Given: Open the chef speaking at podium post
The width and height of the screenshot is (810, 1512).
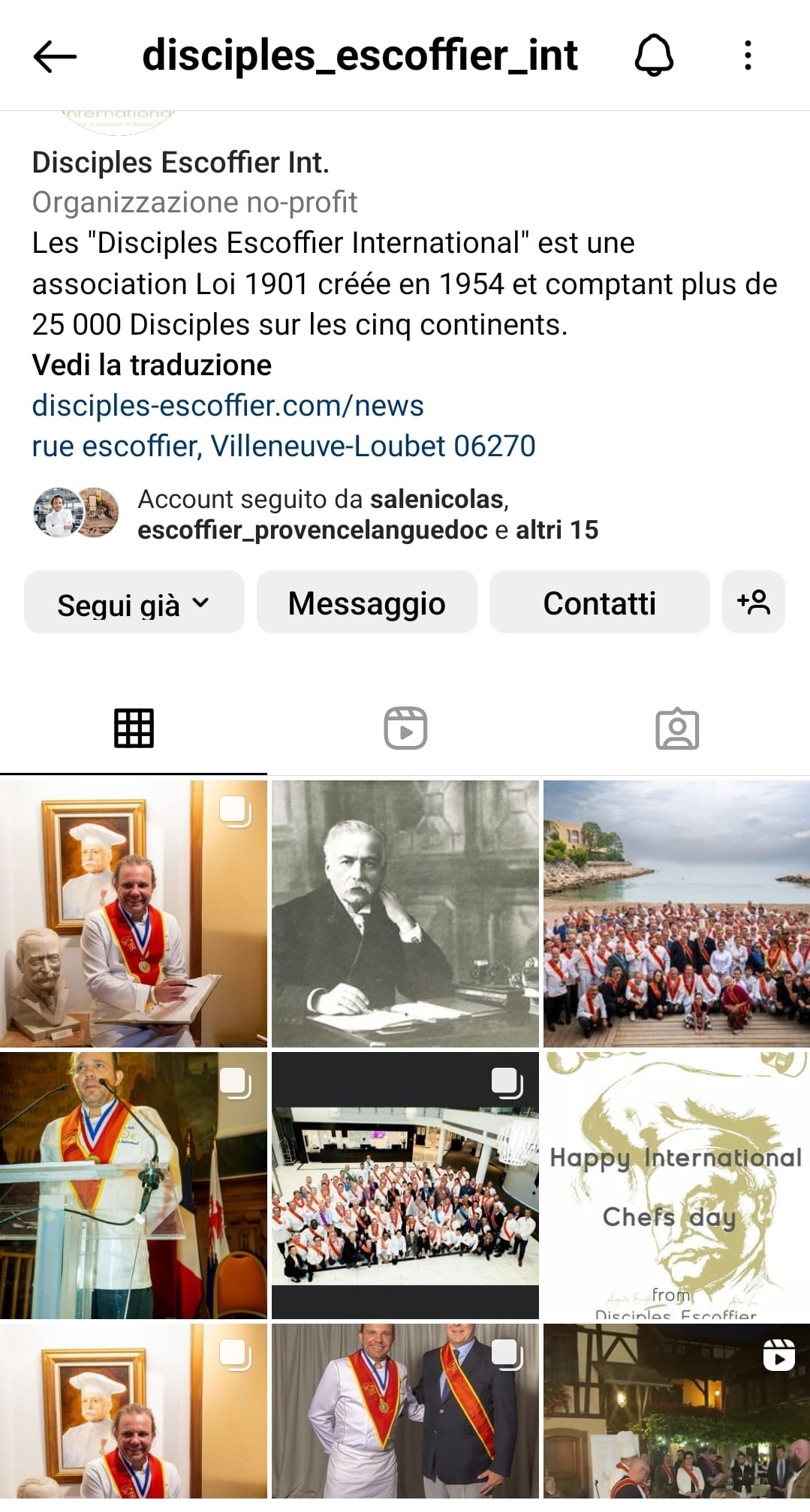Looking at the screenshot, I should (134, 1186).
